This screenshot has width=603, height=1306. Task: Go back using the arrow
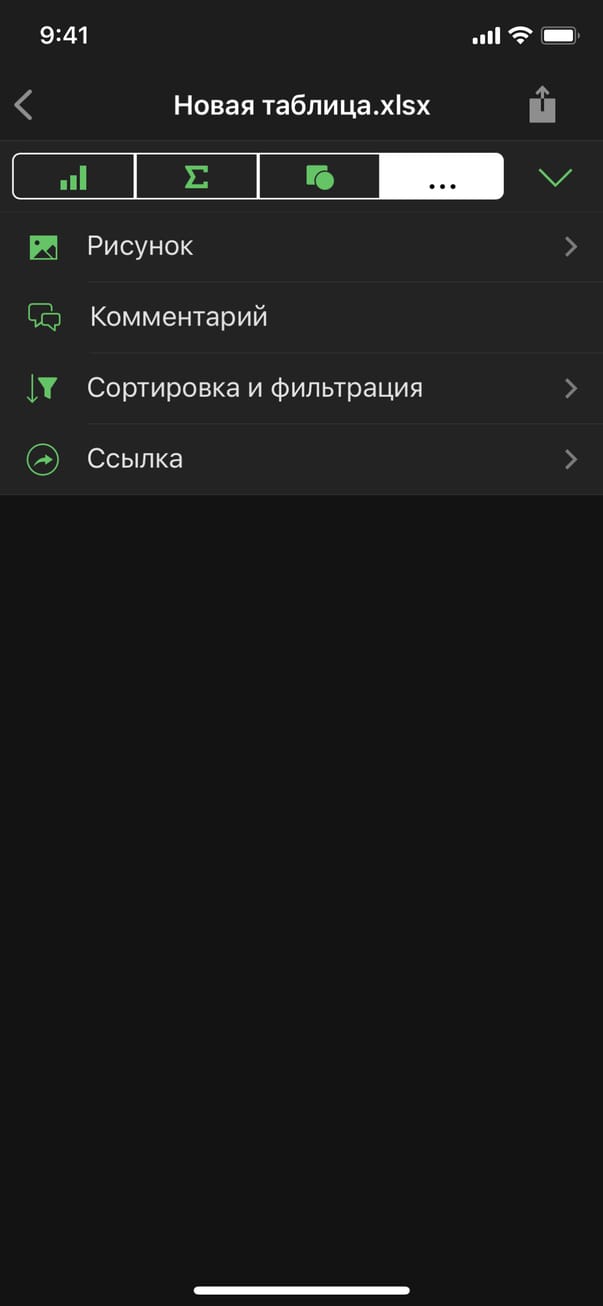[25, 105]
